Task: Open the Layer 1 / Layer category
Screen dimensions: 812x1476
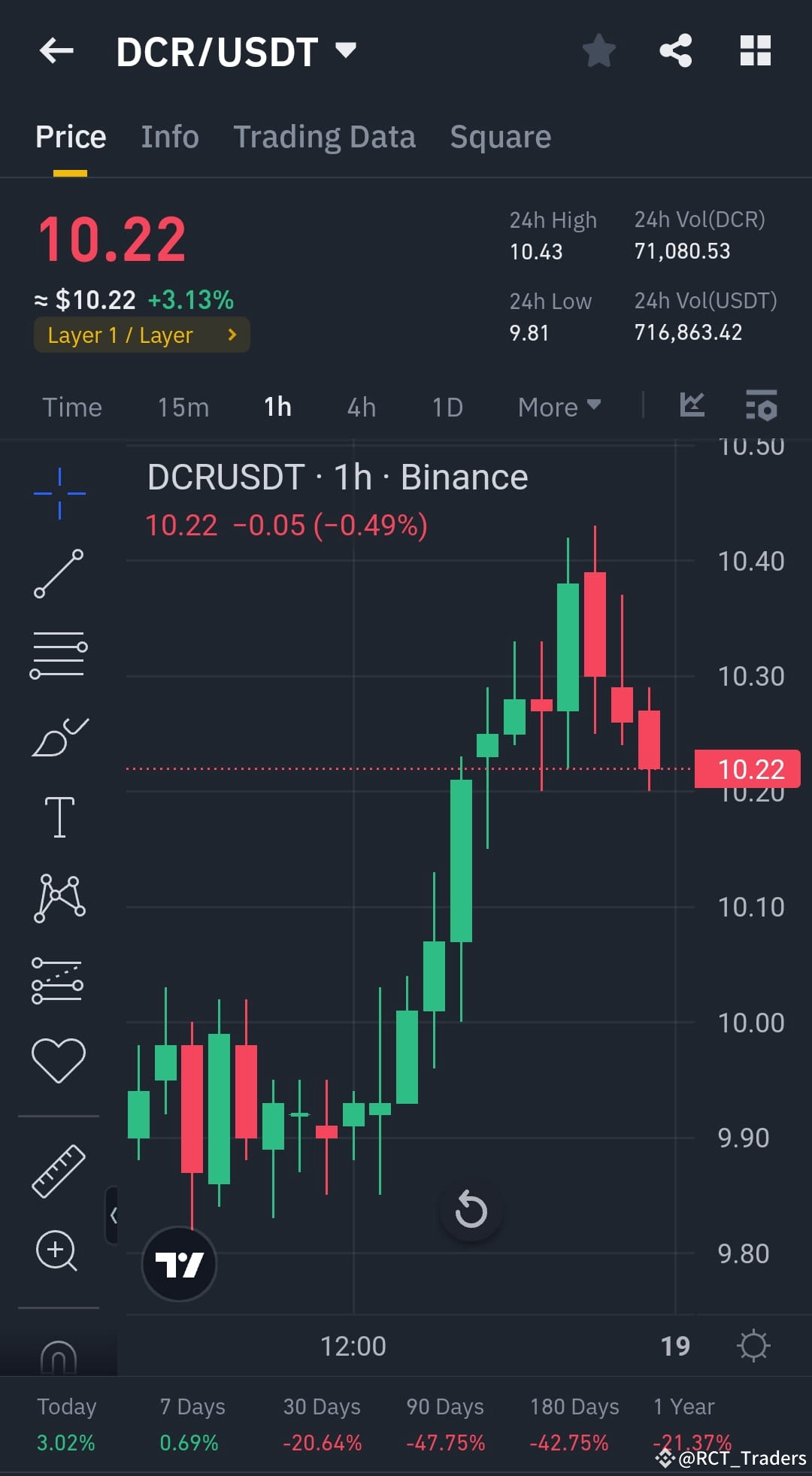Action: pyautogui.click(x=141, y=335)
